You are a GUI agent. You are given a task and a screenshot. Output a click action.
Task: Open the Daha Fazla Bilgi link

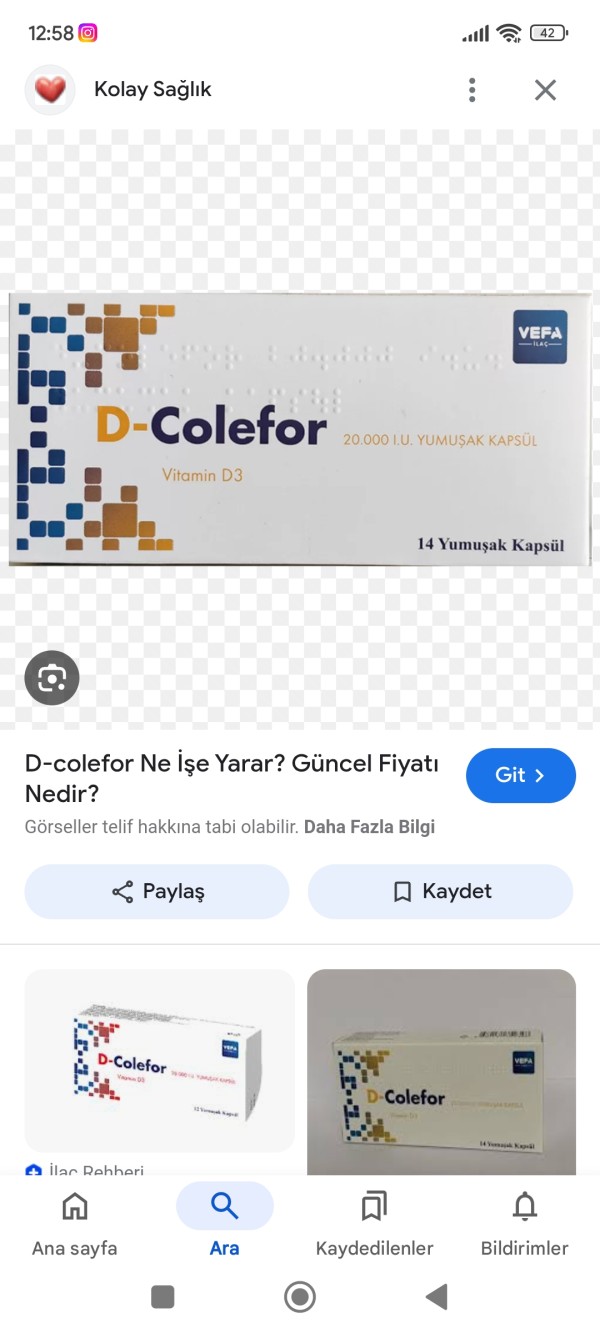pyautogui.click(x=369, y=827)
